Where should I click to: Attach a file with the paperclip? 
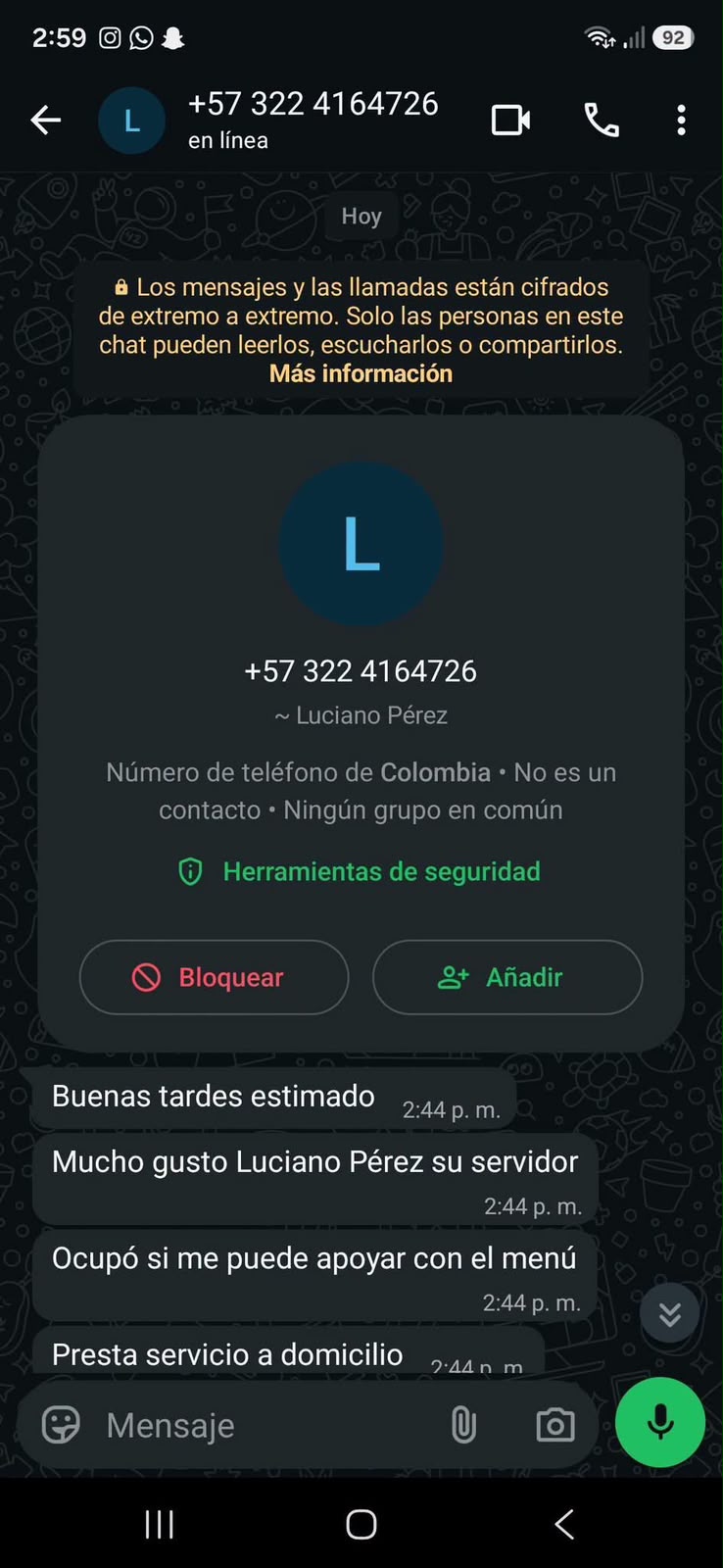[463, 1425]
